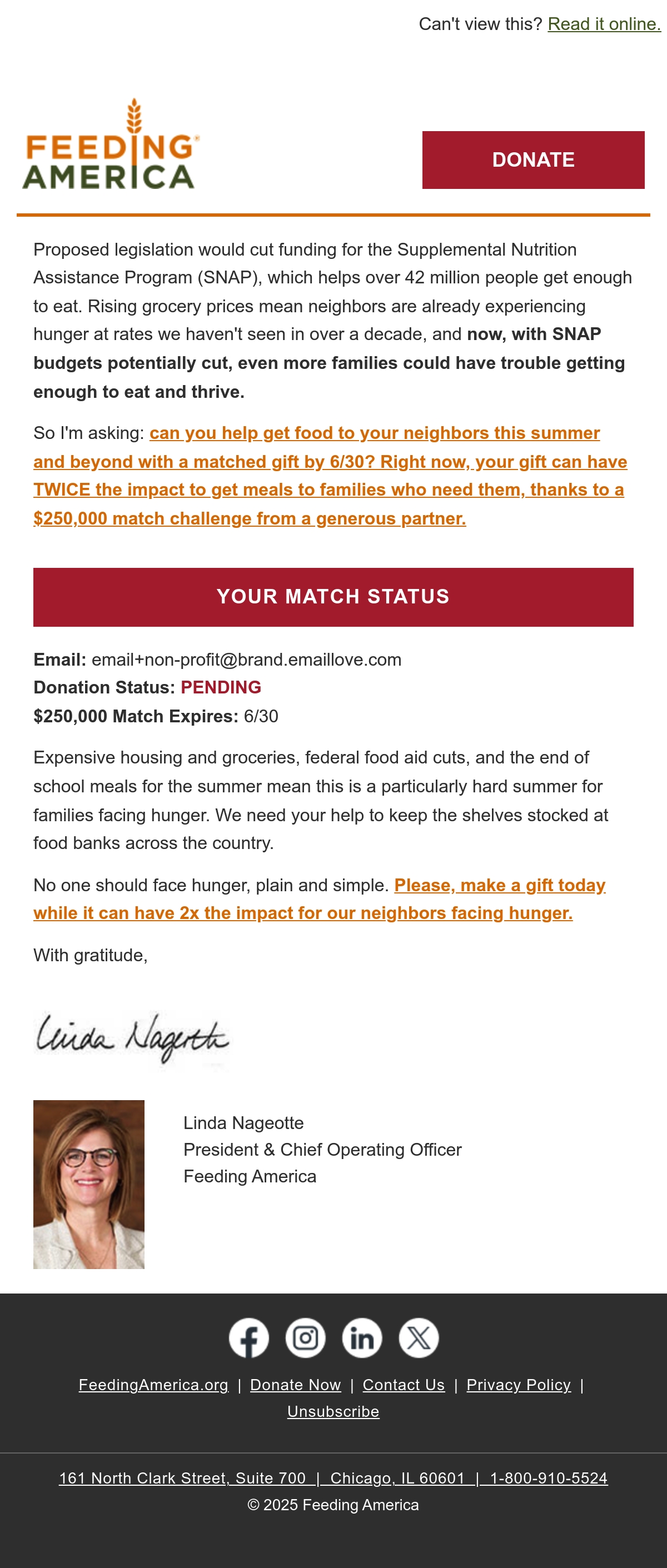The width and height of the screenshot is (667, 1568).
Task: Tap the red DONATE button
Action: (x=533, y=159)
